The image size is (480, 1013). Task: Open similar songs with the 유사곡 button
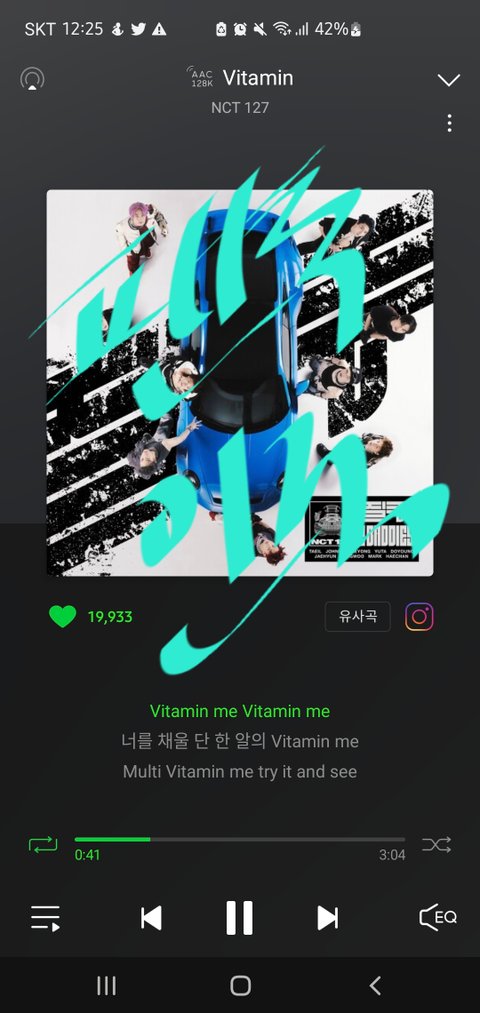tap(357, 616)
